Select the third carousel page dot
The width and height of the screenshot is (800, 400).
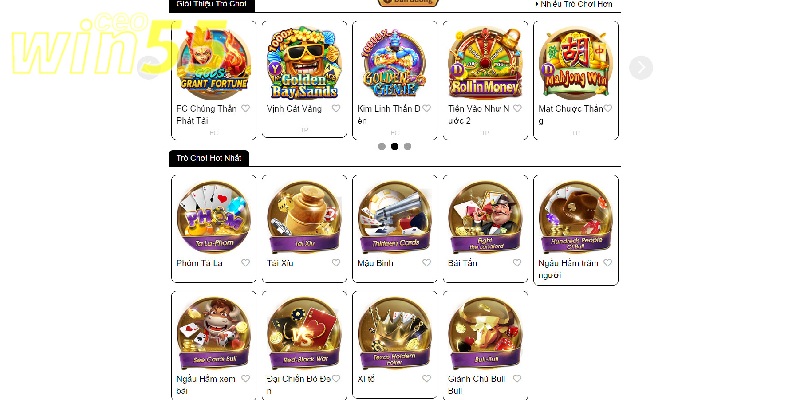click(x=407, y=146)
